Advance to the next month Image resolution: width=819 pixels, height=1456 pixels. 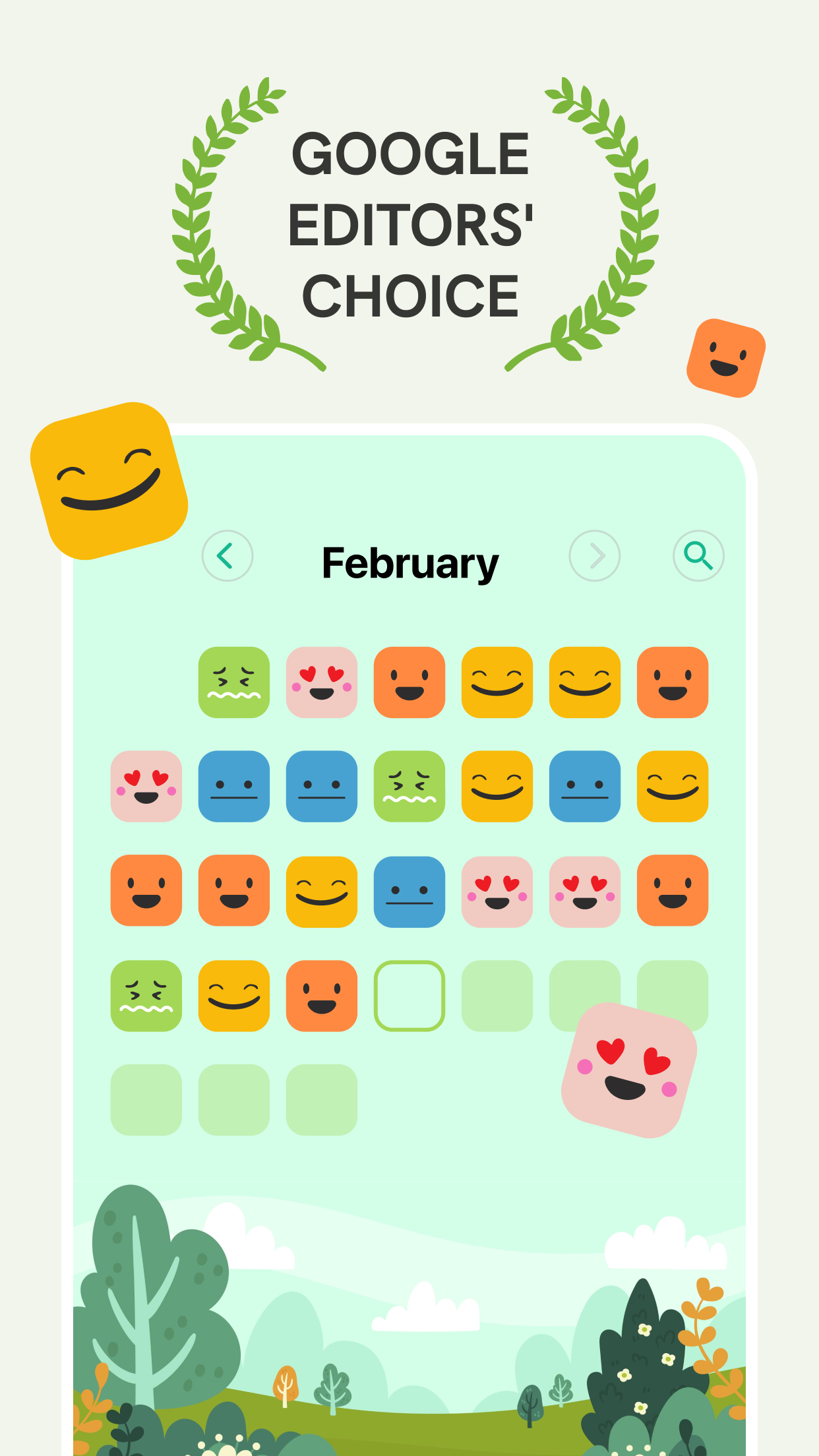pos(595,556)
